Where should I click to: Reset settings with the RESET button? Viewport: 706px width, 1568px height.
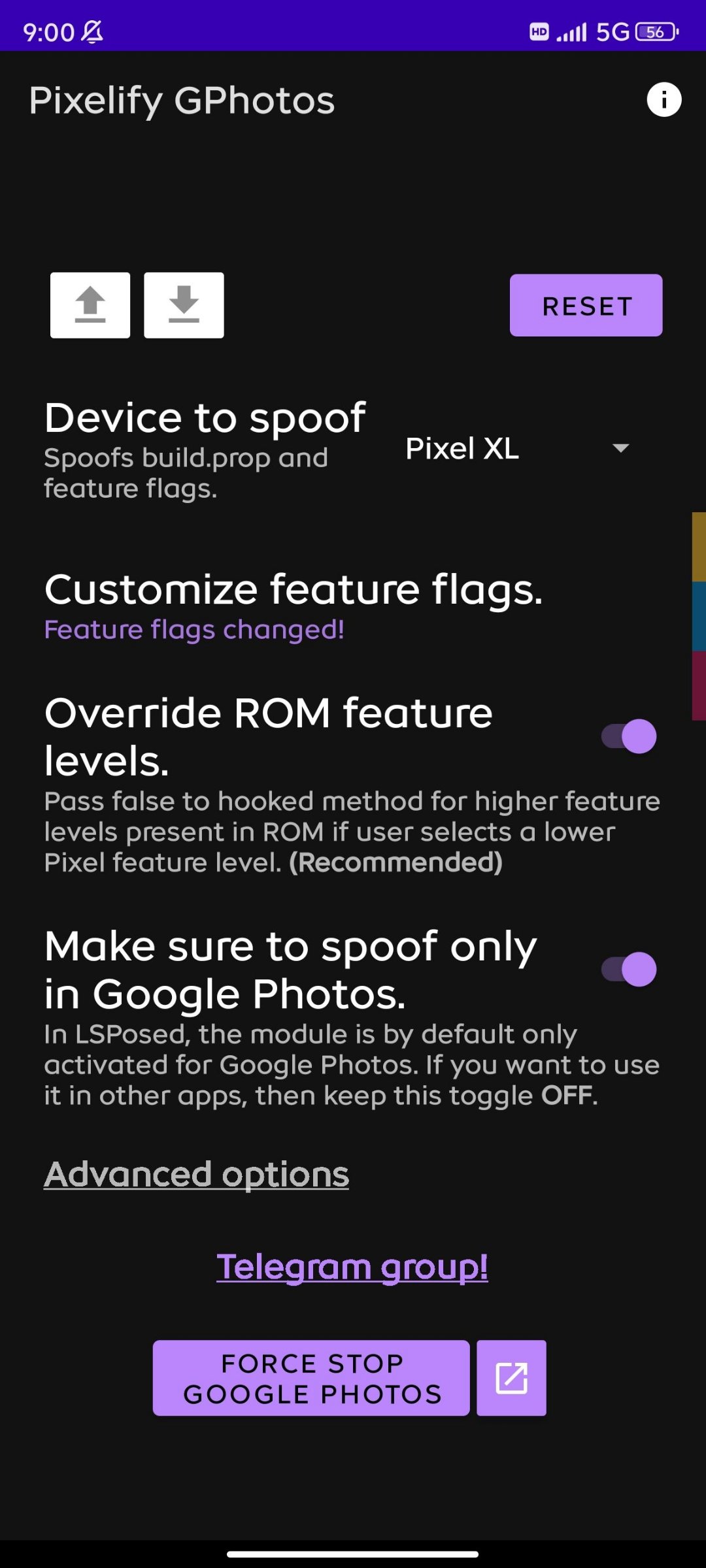click(586, 306)
